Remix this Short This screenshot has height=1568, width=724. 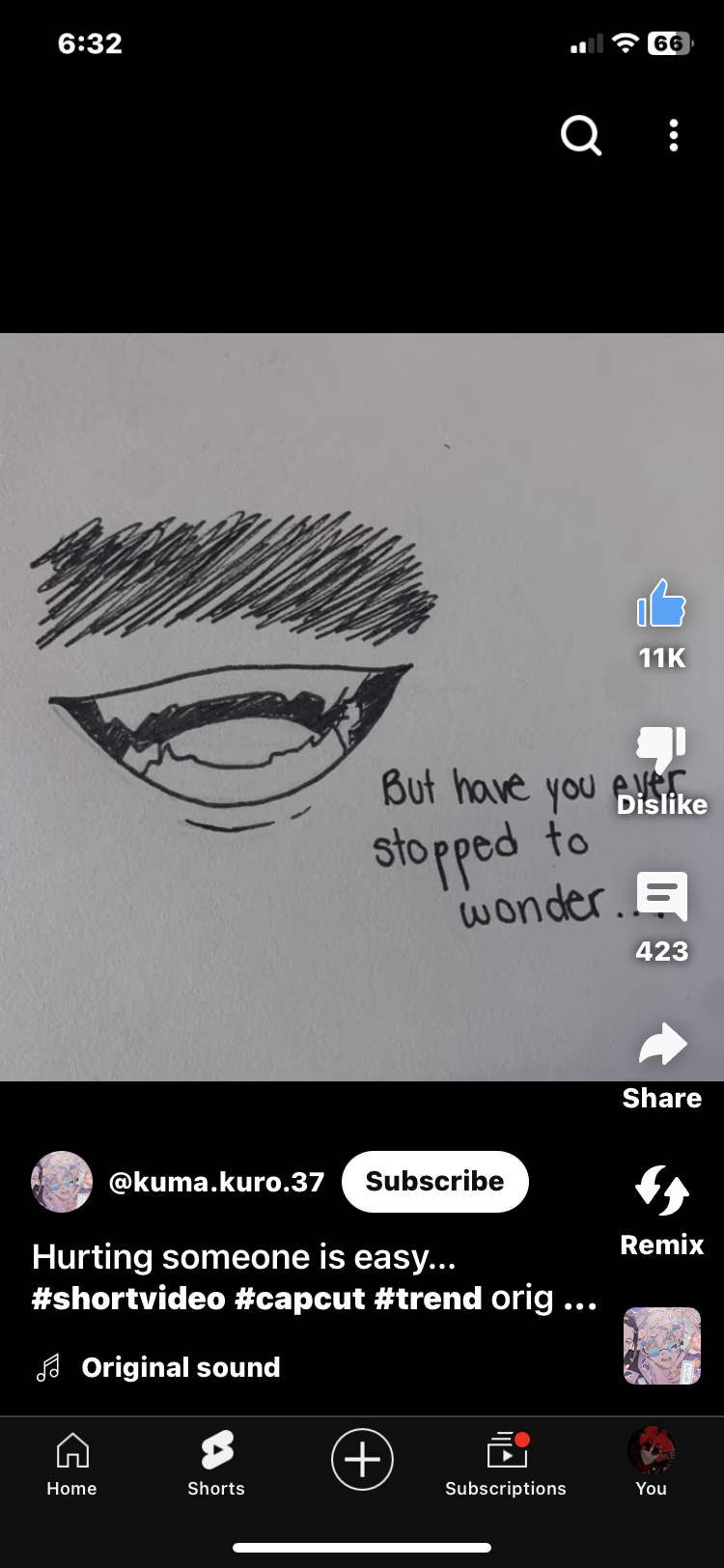(662, 1190)
